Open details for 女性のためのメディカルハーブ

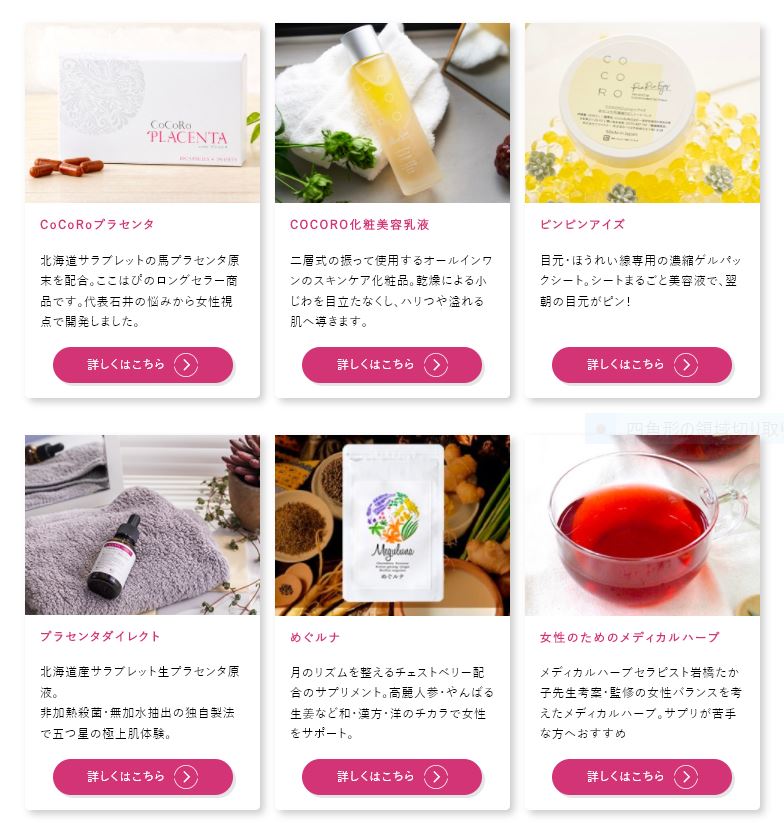point(642,777)
